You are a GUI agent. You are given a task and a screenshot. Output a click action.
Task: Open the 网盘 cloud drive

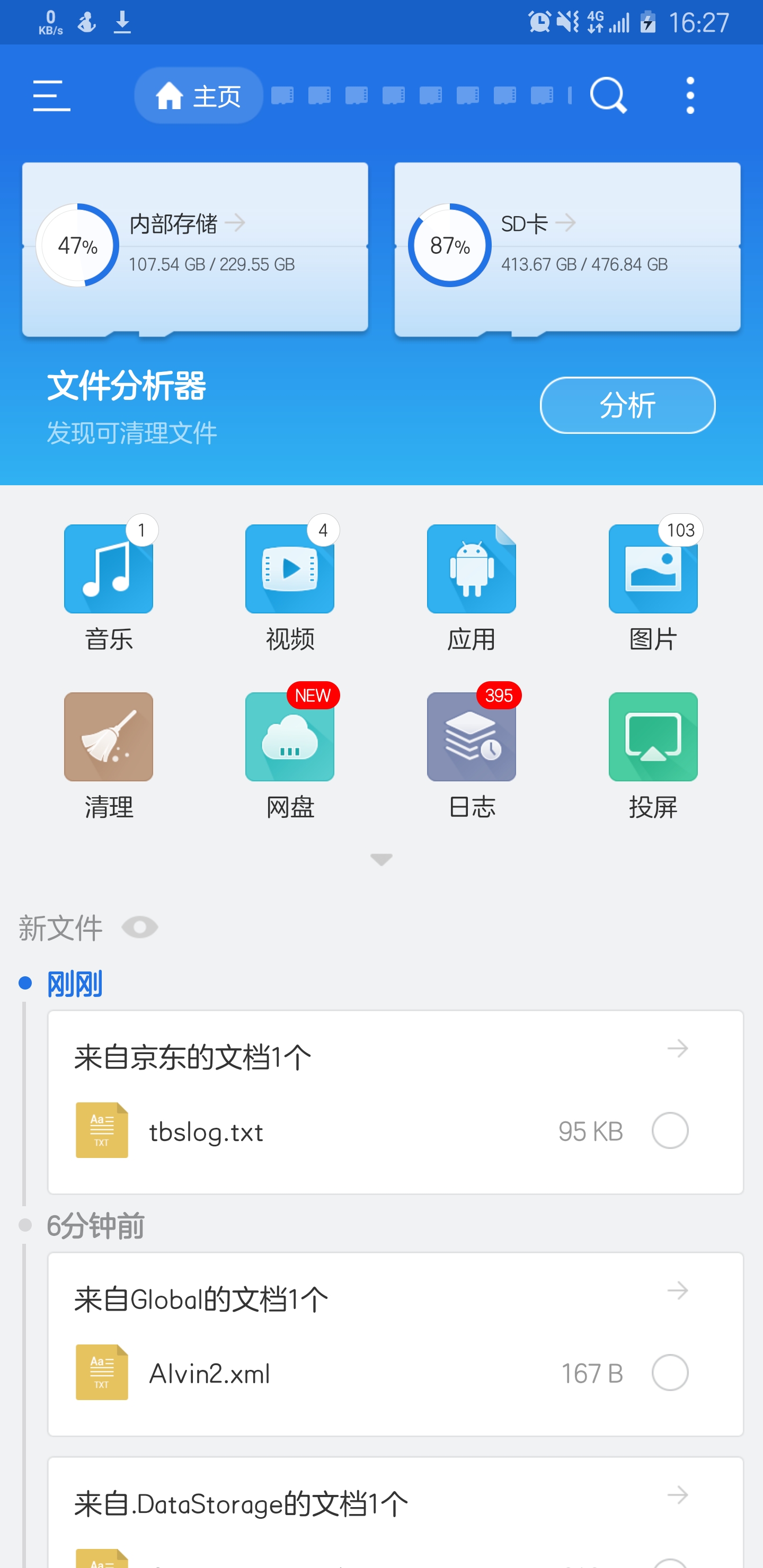[290, 755]
